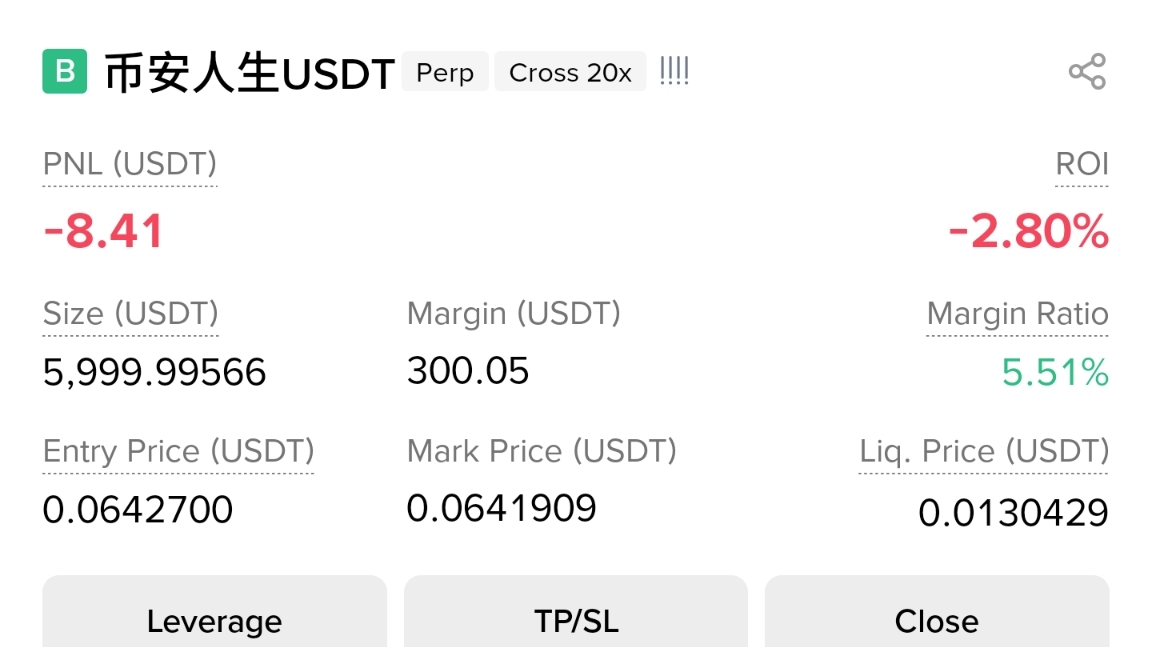
Task: Show the Liq. Price (USDT) explanation
Action: click(x=984, y=452)
